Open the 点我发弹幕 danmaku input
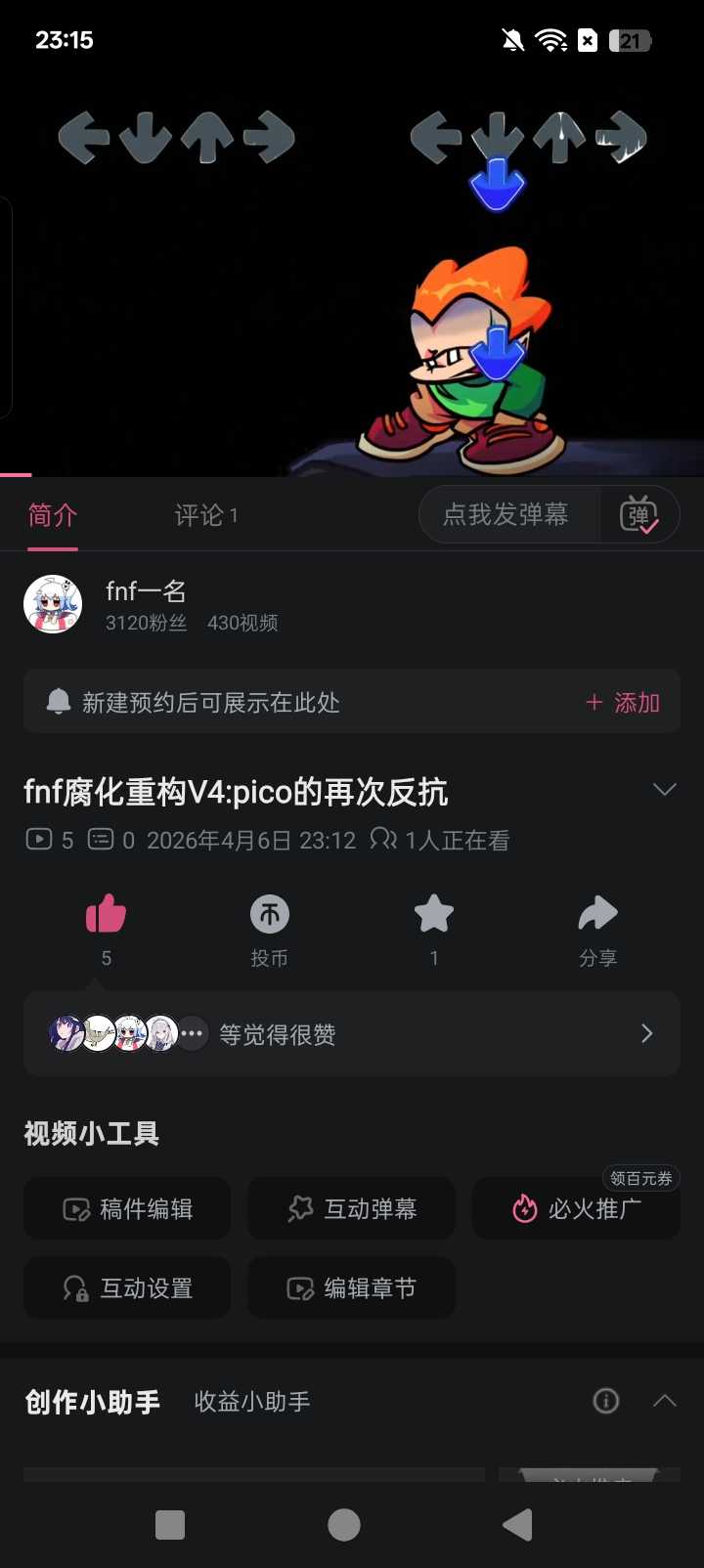The height and width of the screenshot is (1568, 704). point(506,515)
